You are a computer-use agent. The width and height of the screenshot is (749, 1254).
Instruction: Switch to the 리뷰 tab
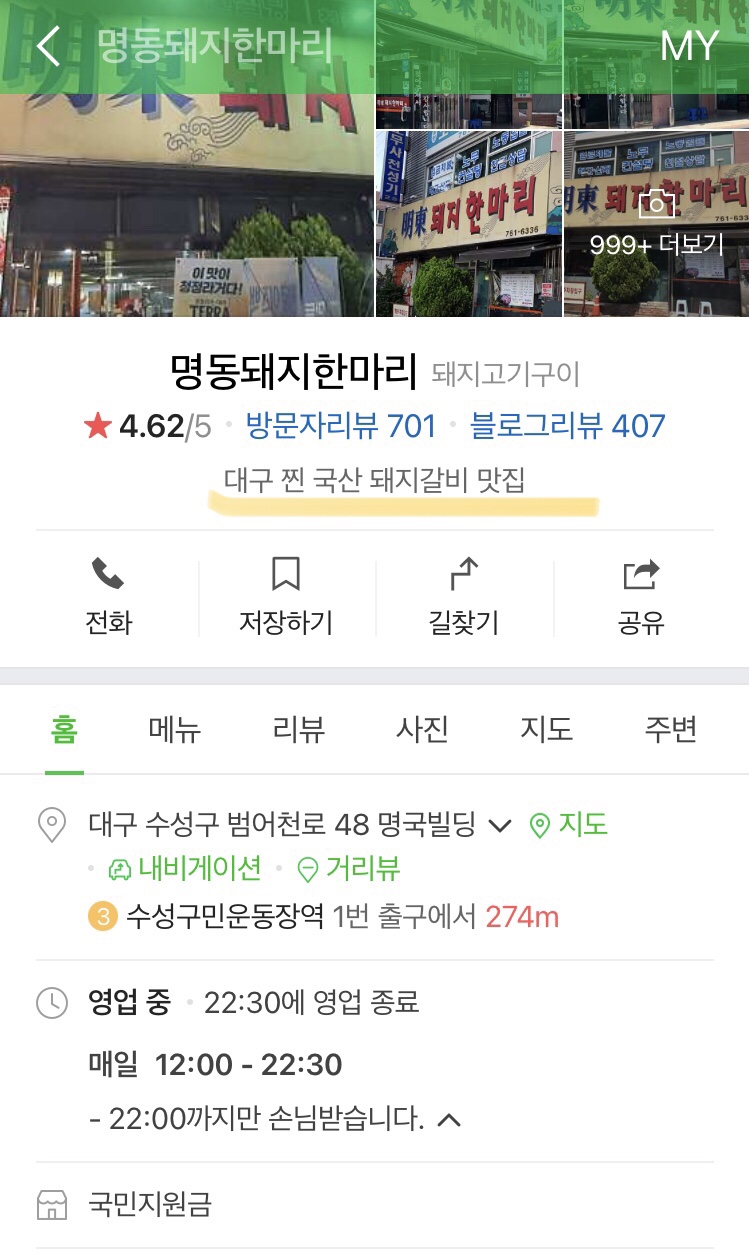[298, 730]
